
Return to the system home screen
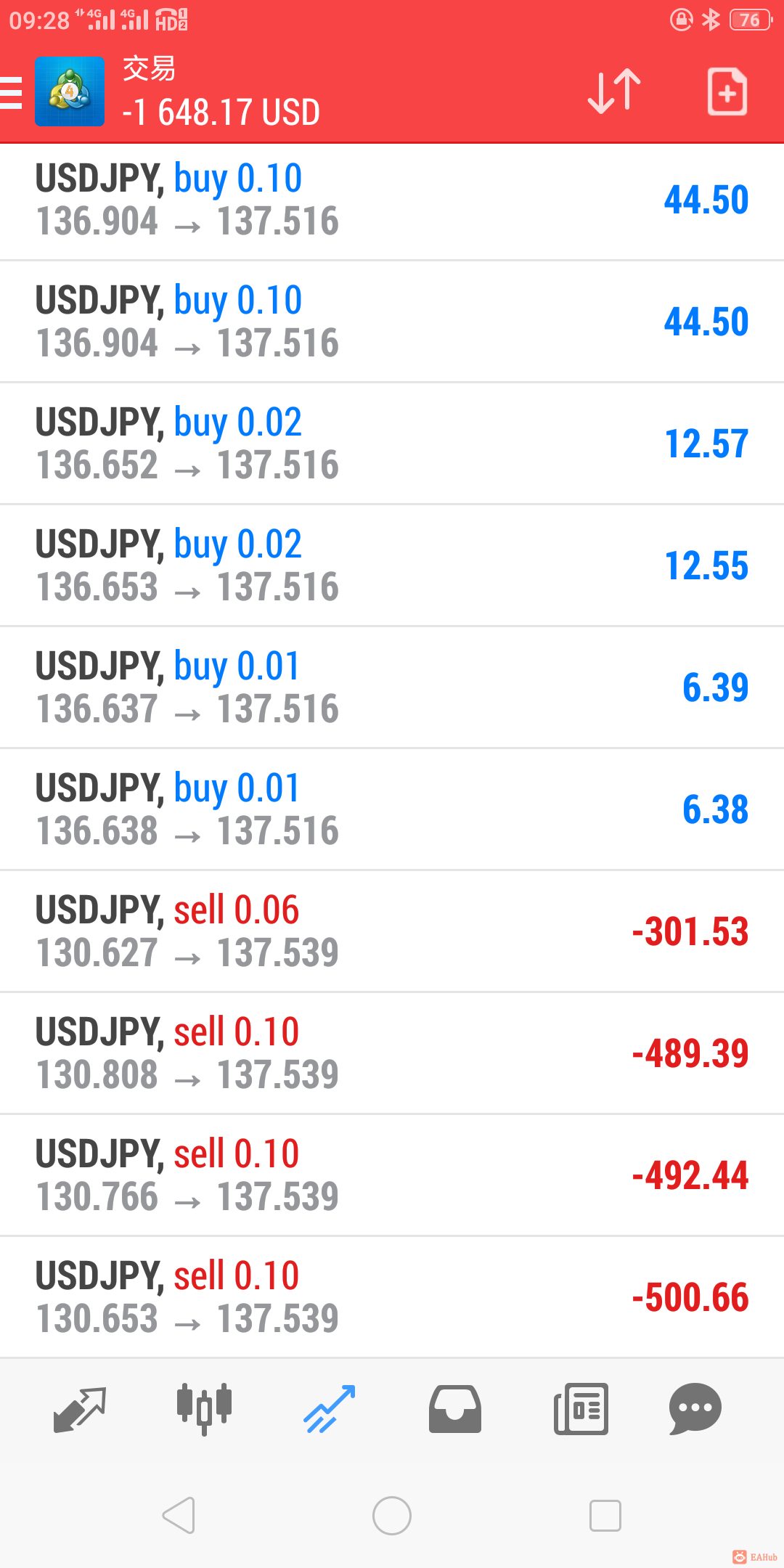392,1516
